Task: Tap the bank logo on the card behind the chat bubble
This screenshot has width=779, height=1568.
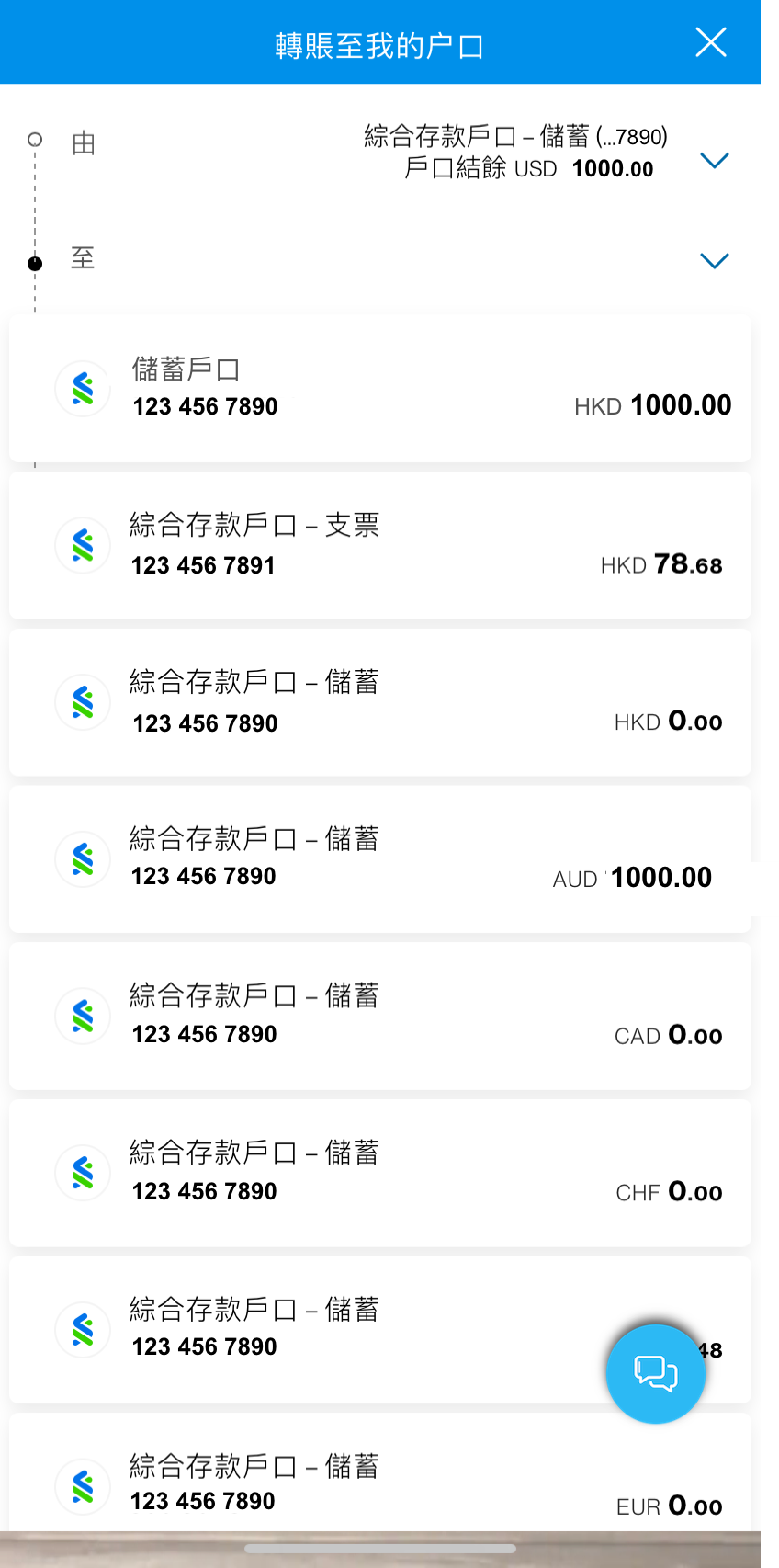Action: pyautogui.click(x=83, y=1329)
